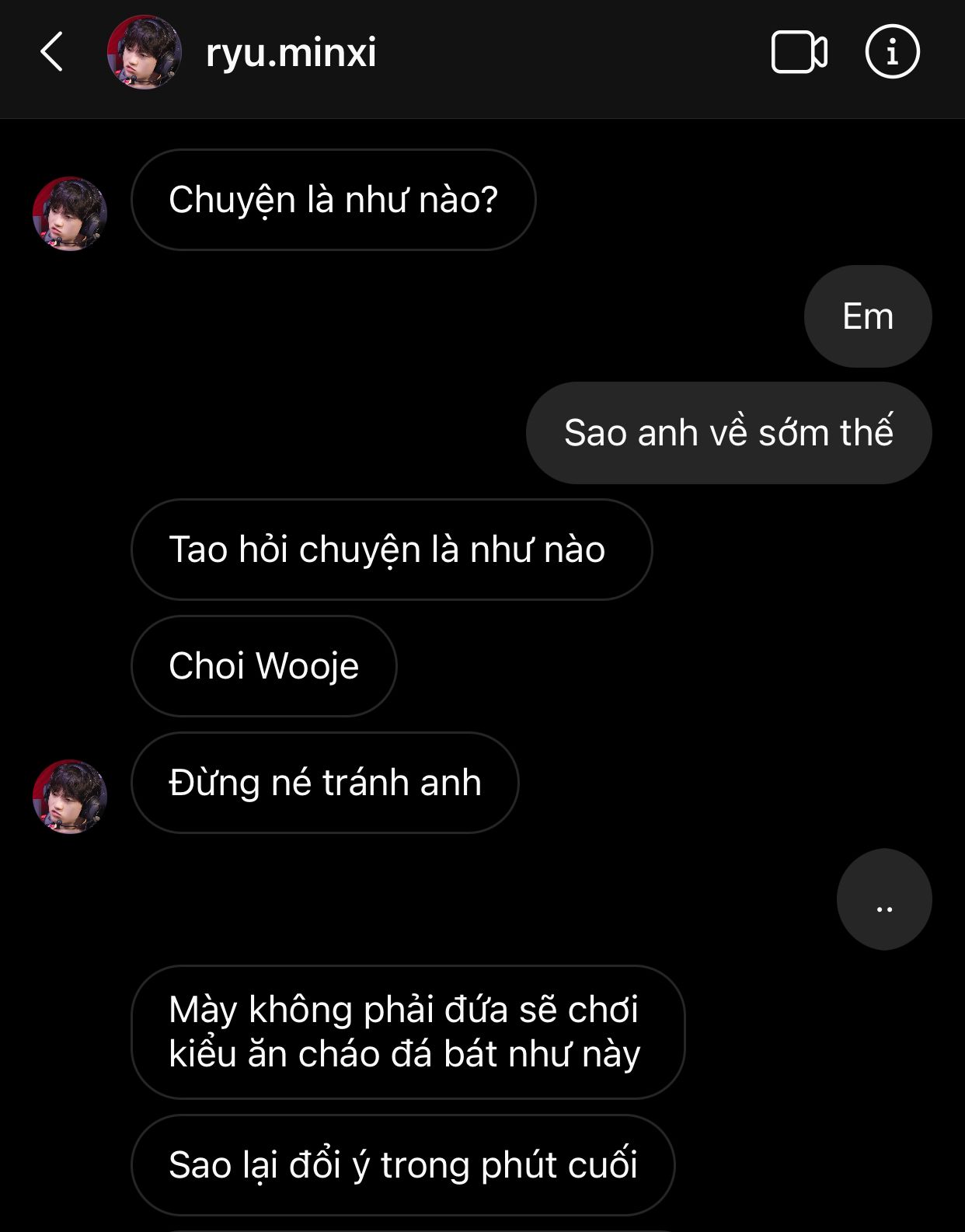Tap the avatar beside 'Đừng né tránh anh'

click(69, 797)
